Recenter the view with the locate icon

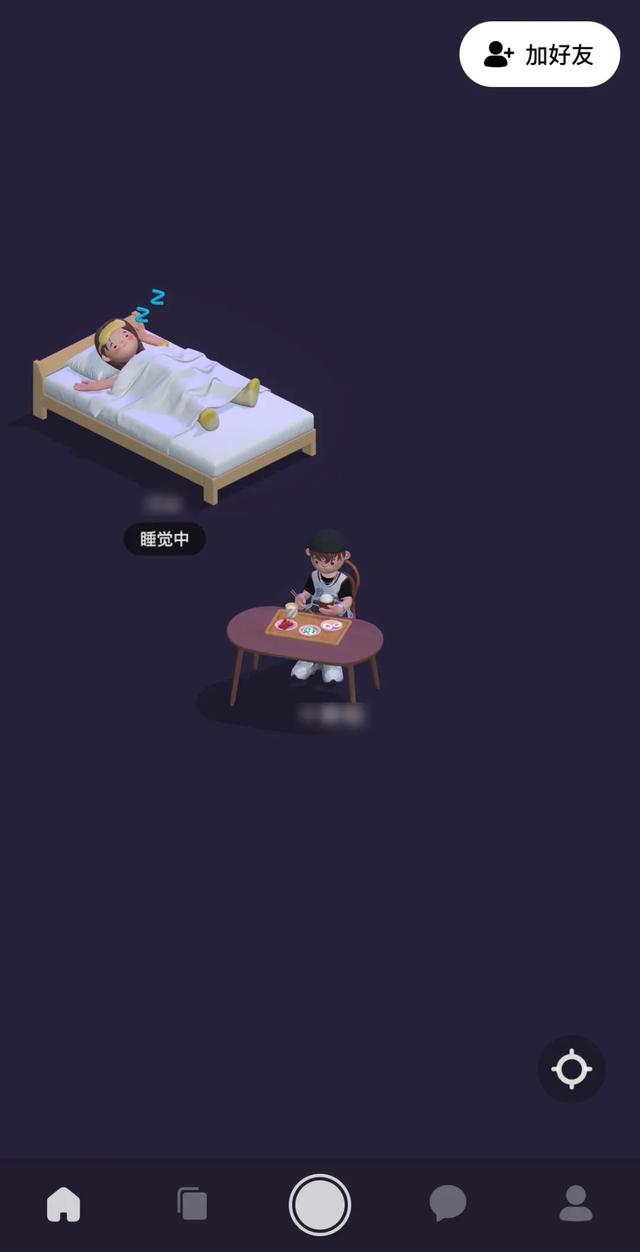coord(571,1069)
